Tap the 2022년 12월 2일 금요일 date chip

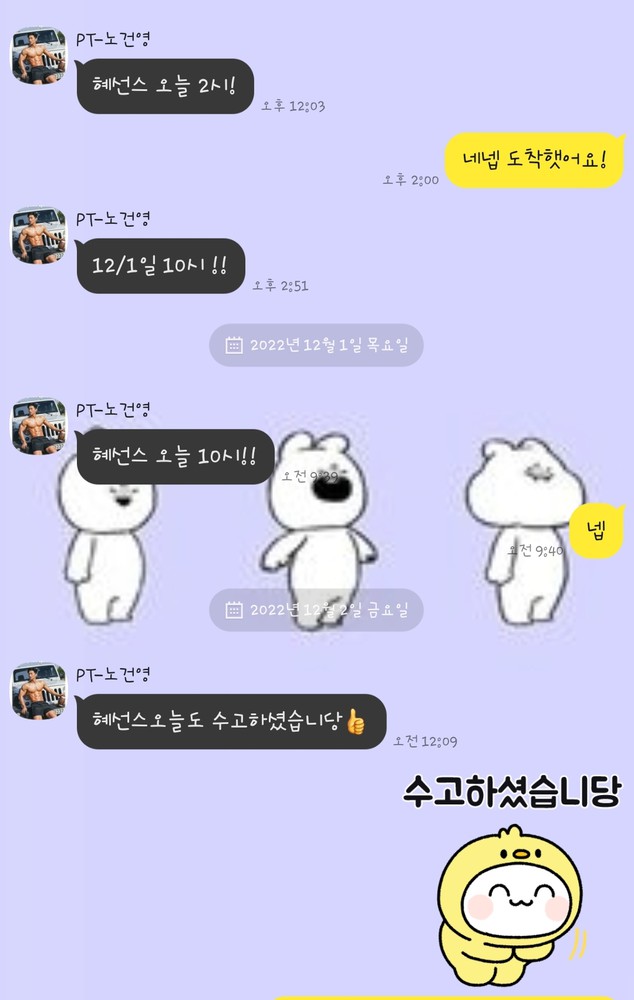[316, 609]
